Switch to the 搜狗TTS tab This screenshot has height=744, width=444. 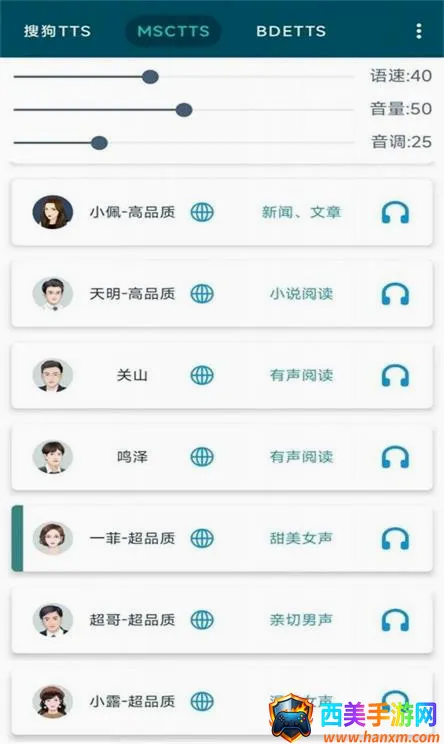57,31
